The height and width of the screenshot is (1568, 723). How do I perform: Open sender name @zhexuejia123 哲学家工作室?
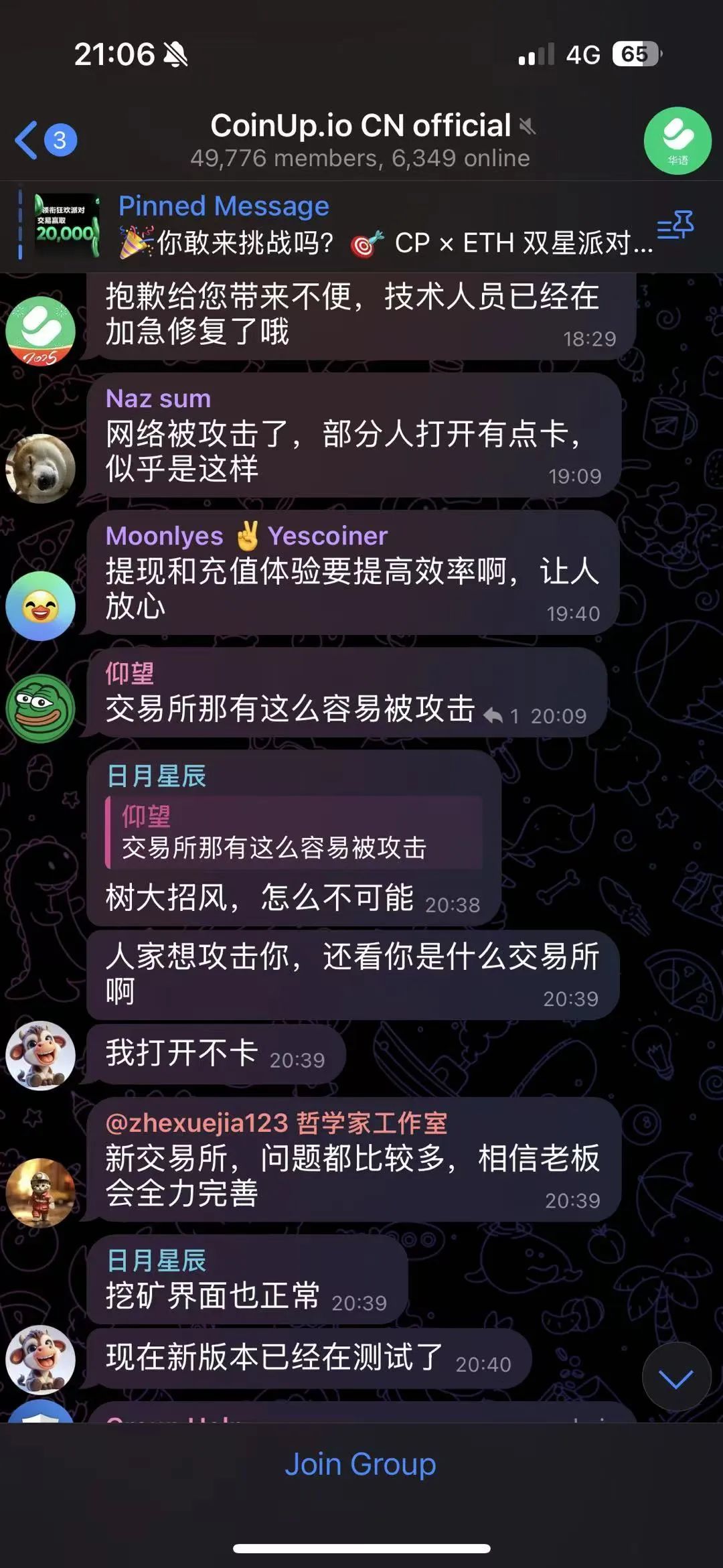point(276,1123)
